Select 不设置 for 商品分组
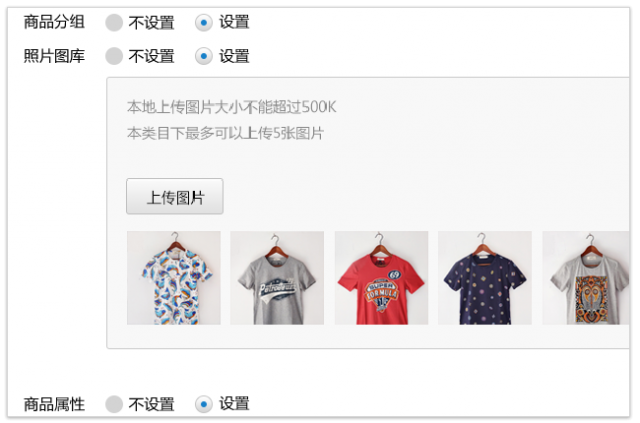The height and width of the screenshot is (423, 640). pyautogui.click(x=114, y=22)
